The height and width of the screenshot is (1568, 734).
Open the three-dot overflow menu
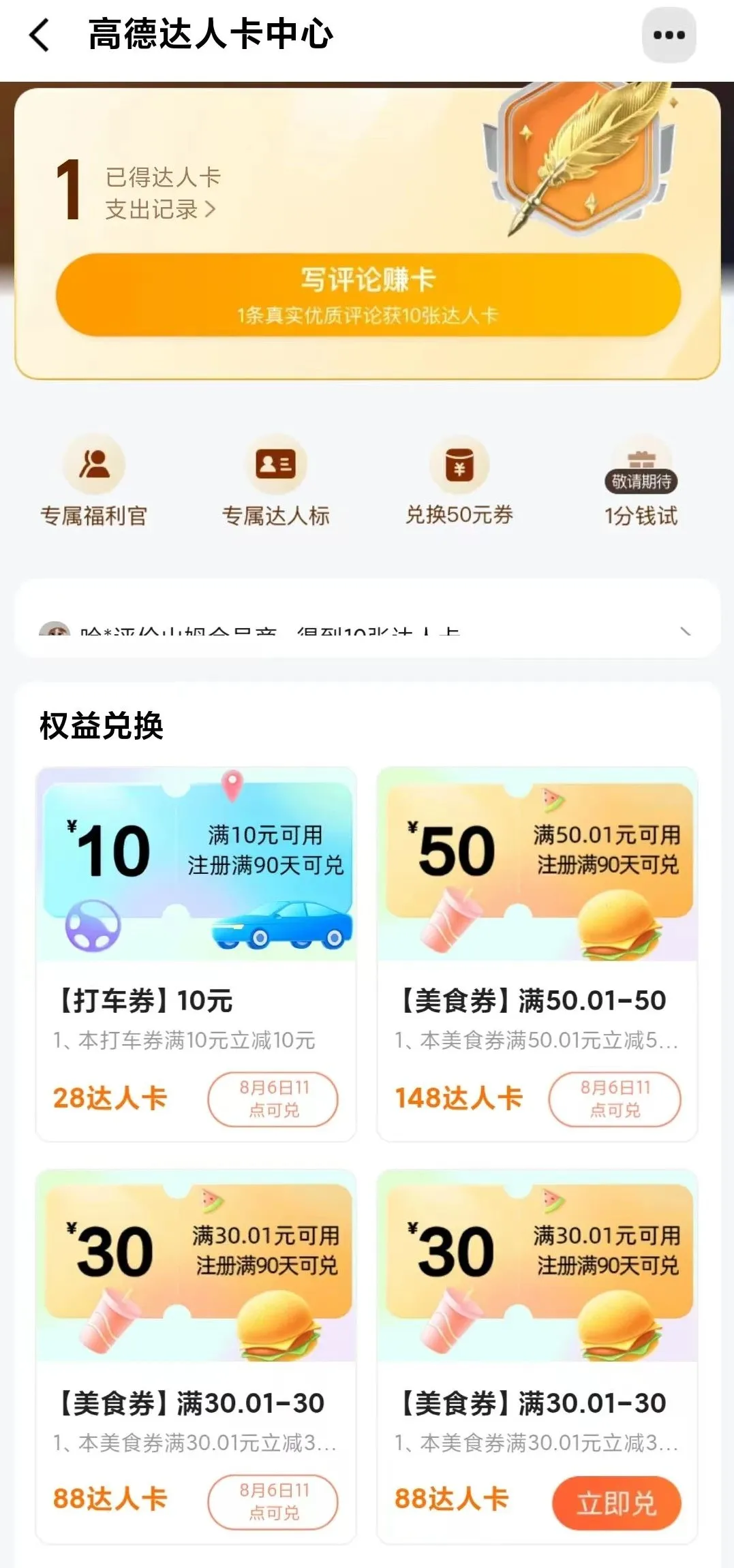click(669, 35)
